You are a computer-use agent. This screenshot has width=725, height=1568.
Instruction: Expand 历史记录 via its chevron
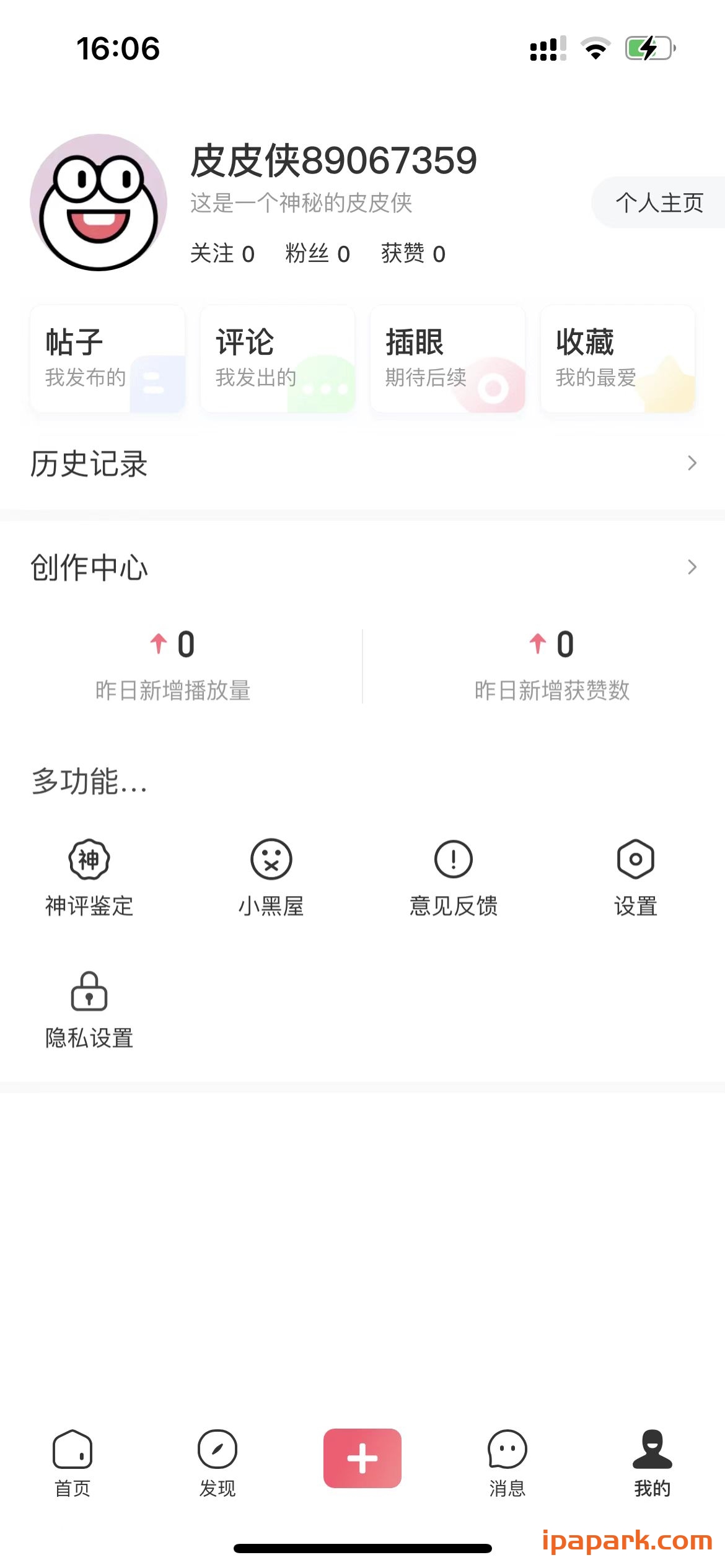692,463
